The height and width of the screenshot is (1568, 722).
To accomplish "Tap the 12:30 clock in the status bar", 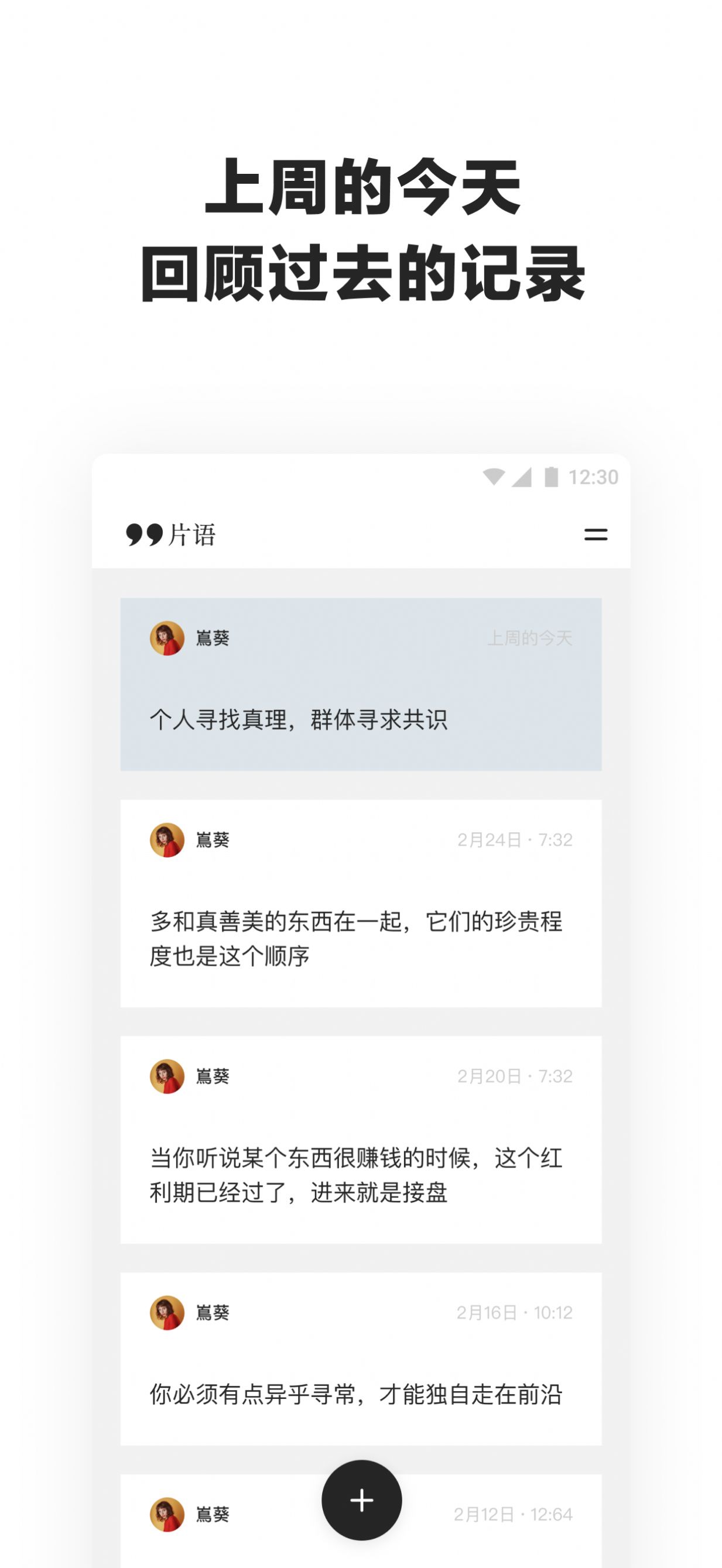I will click(594, 479).
